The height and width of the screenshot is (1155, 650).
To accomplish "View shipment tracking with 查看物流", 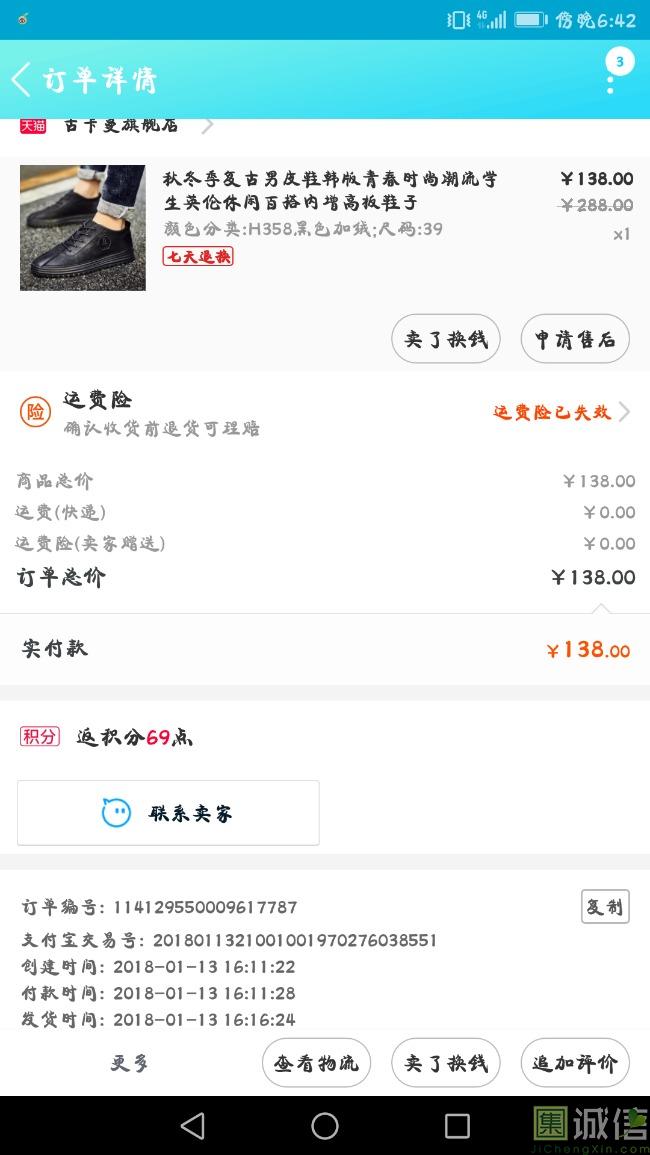I will (x=316, y=1063).
